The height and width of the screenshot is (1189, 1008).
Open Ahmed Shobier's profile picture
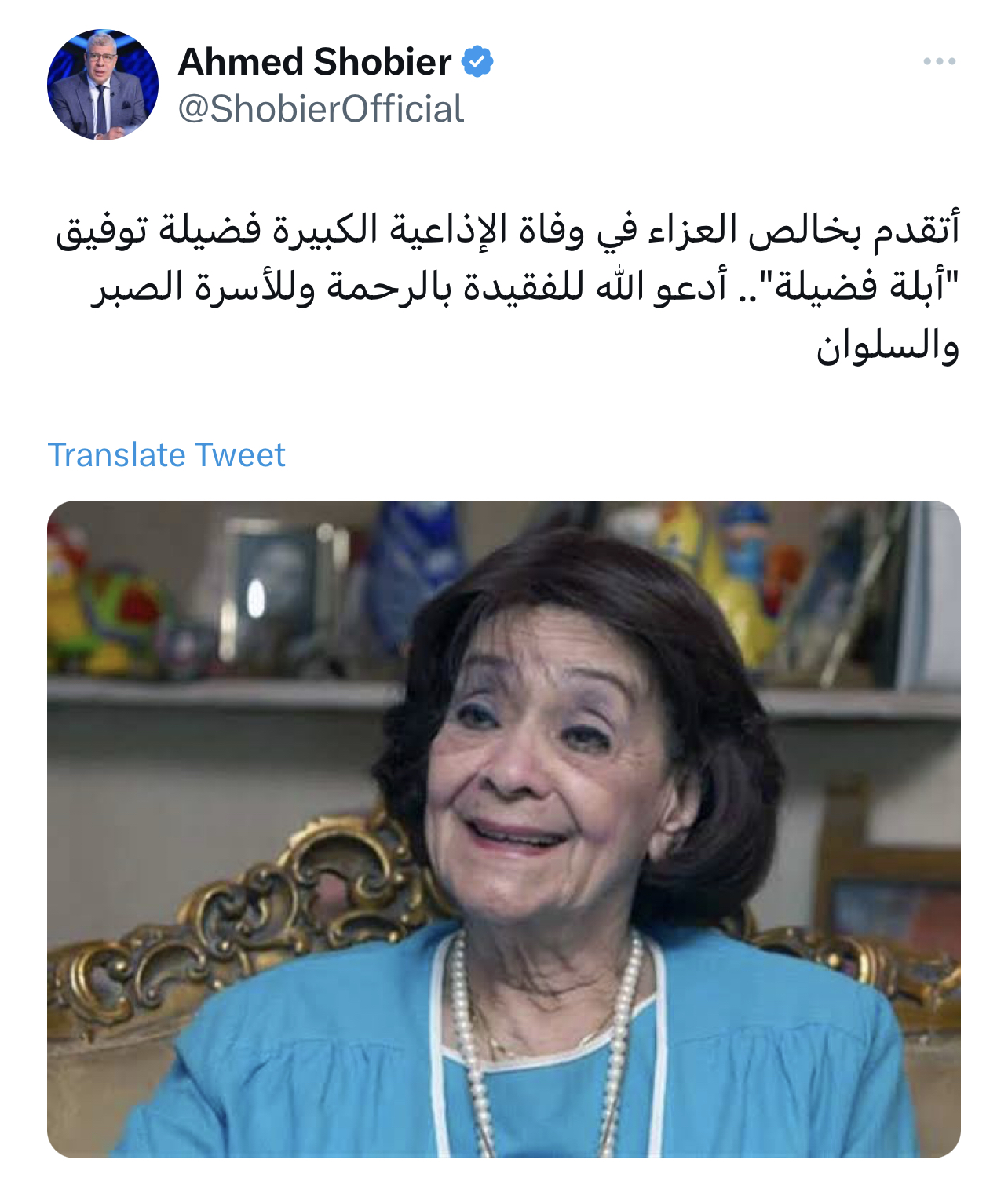coord(103,85)
